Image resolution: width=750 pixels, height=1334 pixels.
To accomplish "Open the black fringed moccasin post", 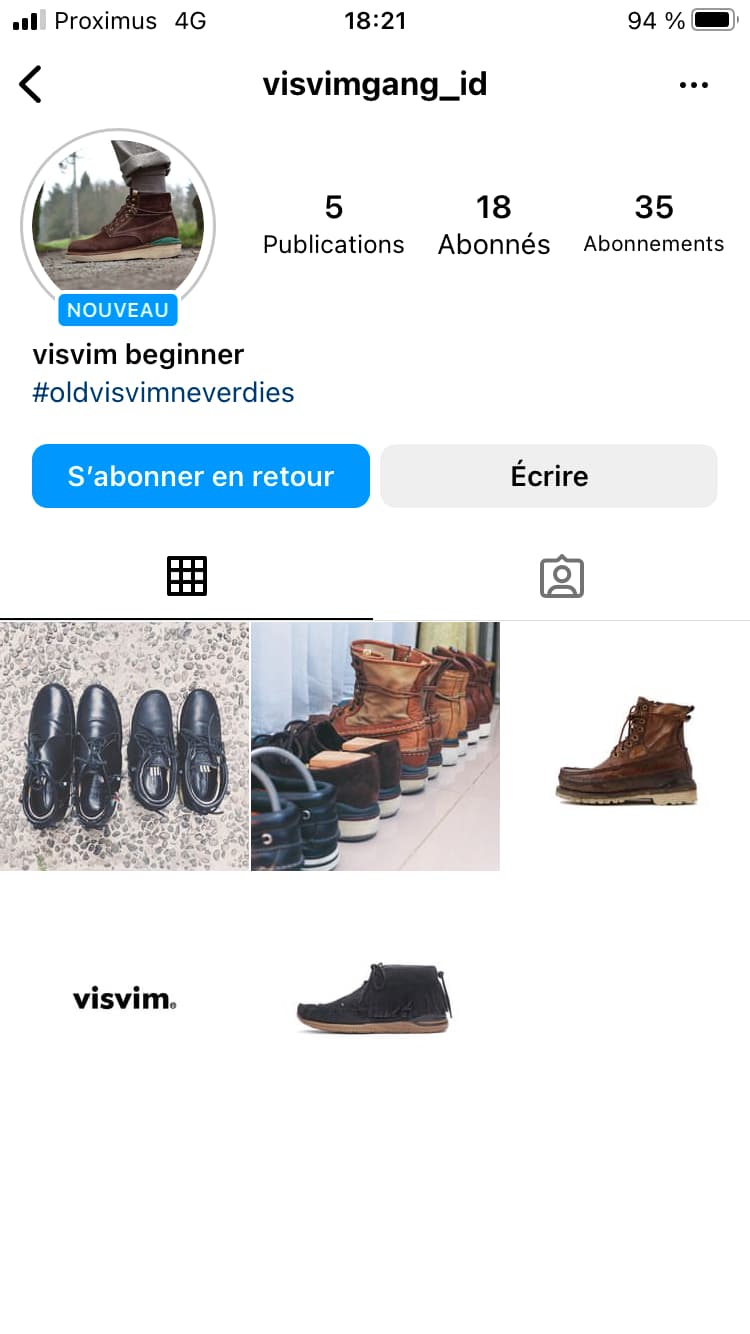I will point(375,997).
